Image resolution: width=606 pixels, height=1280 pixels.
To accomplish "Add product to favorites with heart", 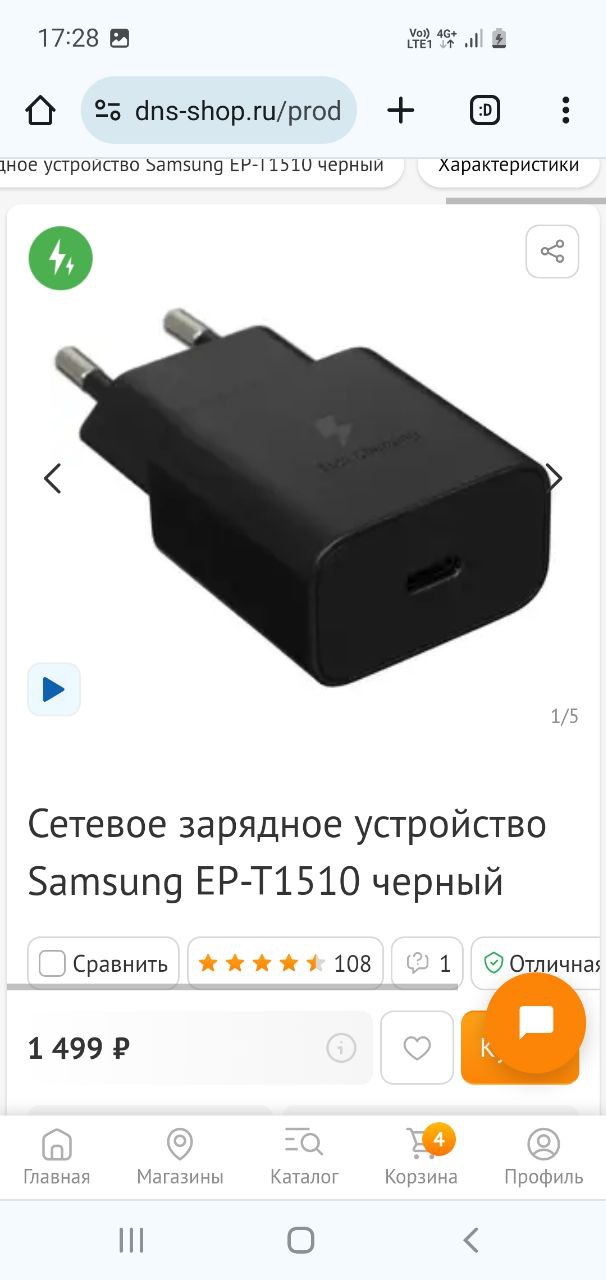I will (416, 1048).
